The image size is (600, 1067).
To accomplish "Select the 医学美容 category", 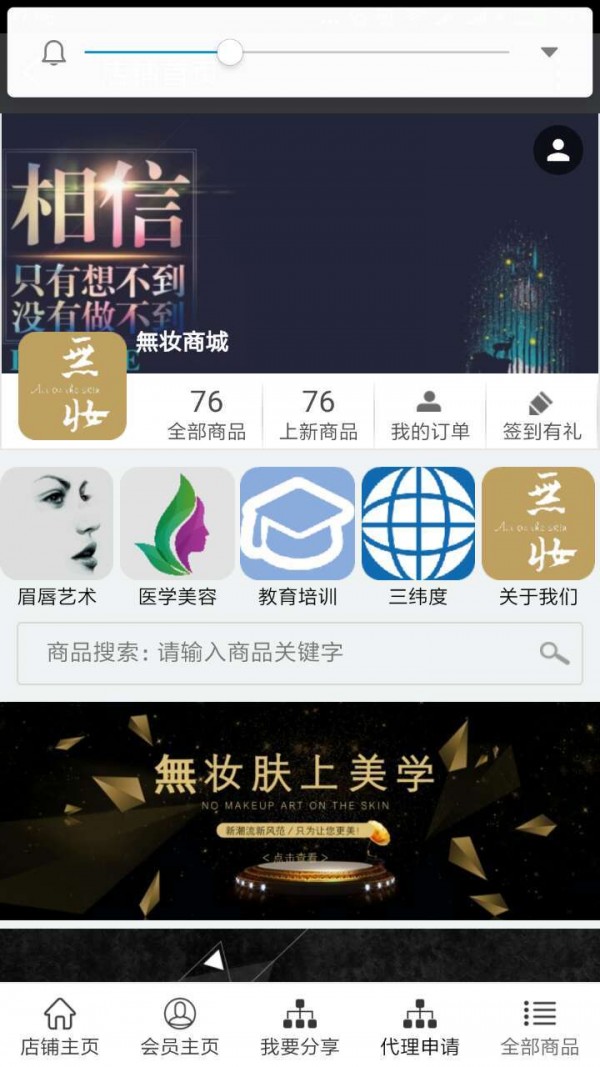I will pos(178,536).
